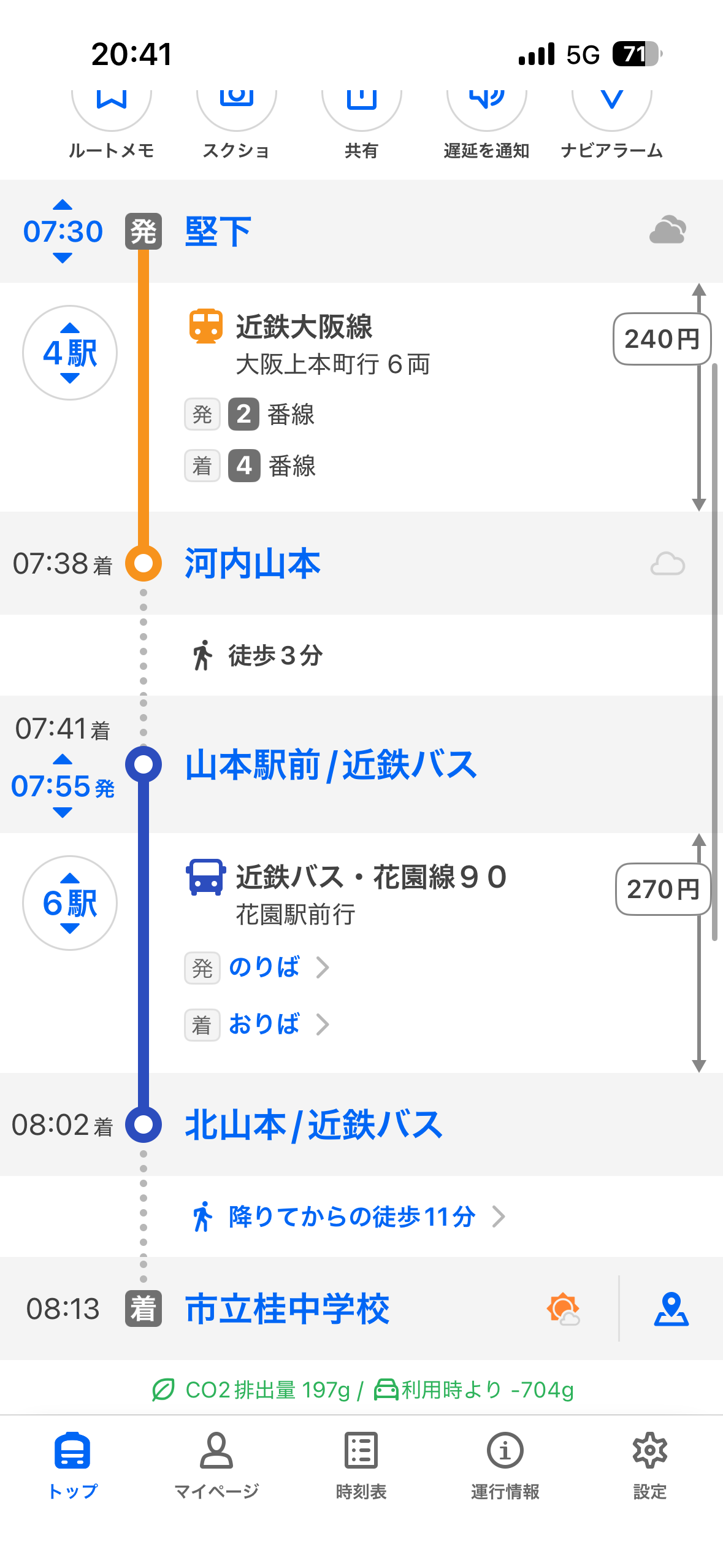Switch to the 時刻表 tab

tap(361, 1465)
